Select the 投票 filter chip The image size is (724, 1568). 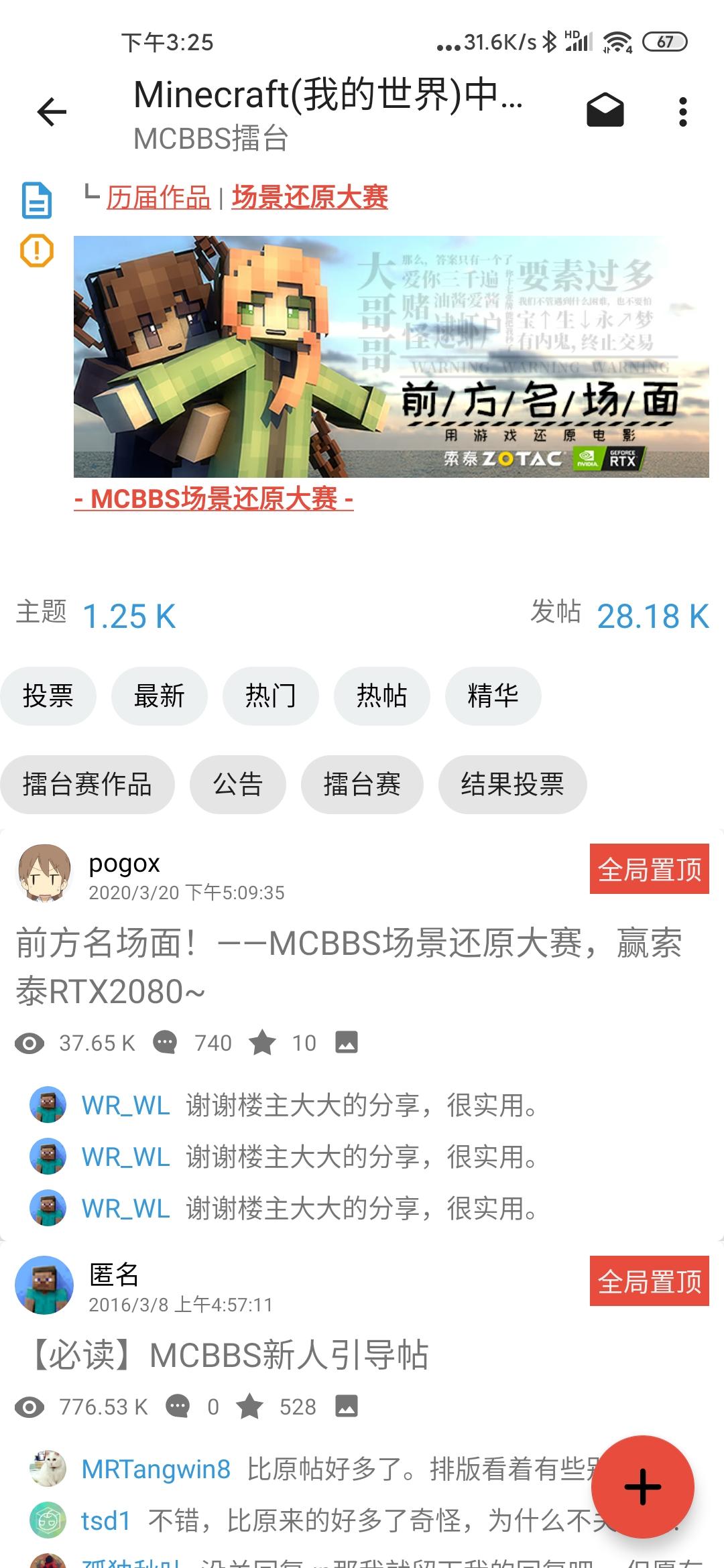[x=48, y=696]
